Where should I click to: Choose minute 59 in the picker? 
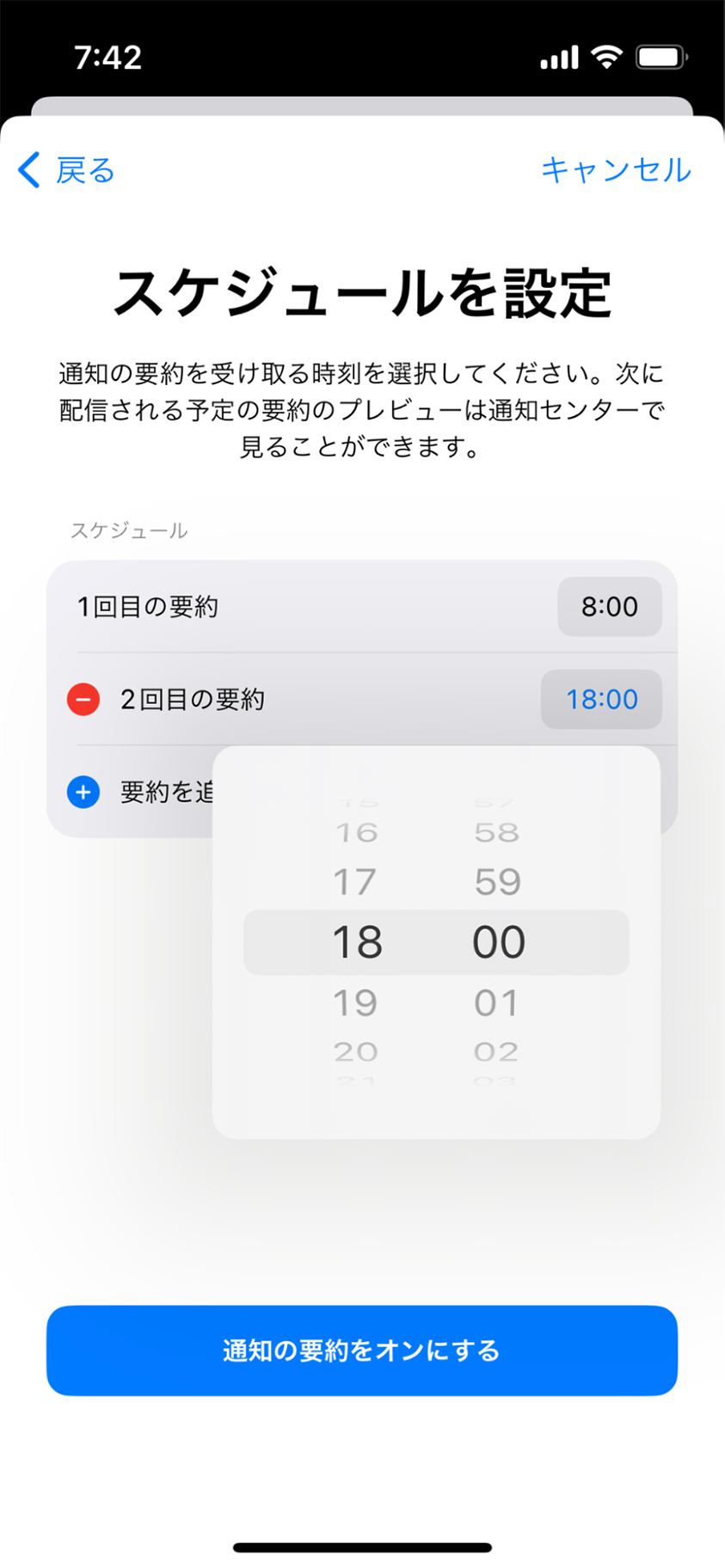click(498, 882)
